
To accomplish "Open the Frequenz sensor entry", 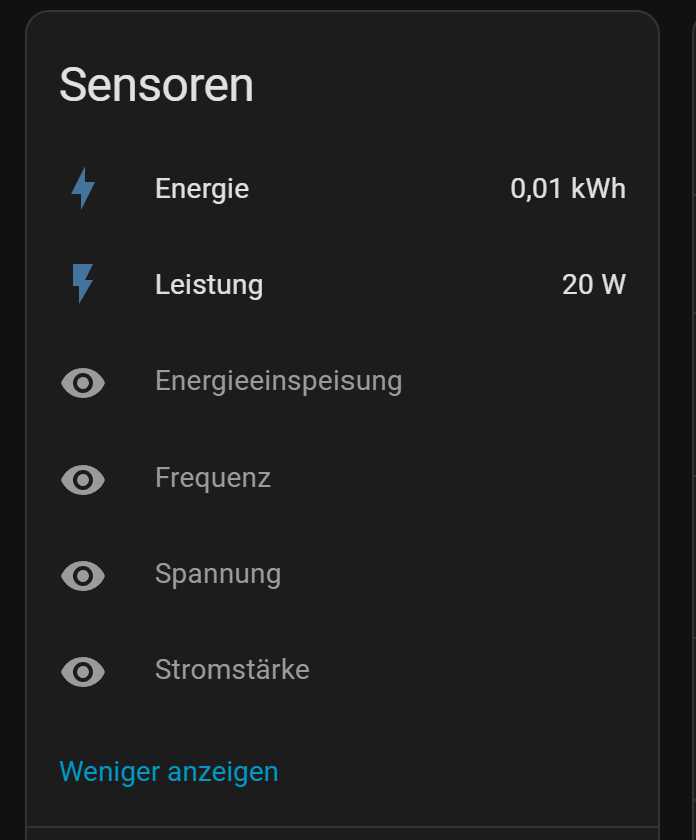I will tap(213, 478).
